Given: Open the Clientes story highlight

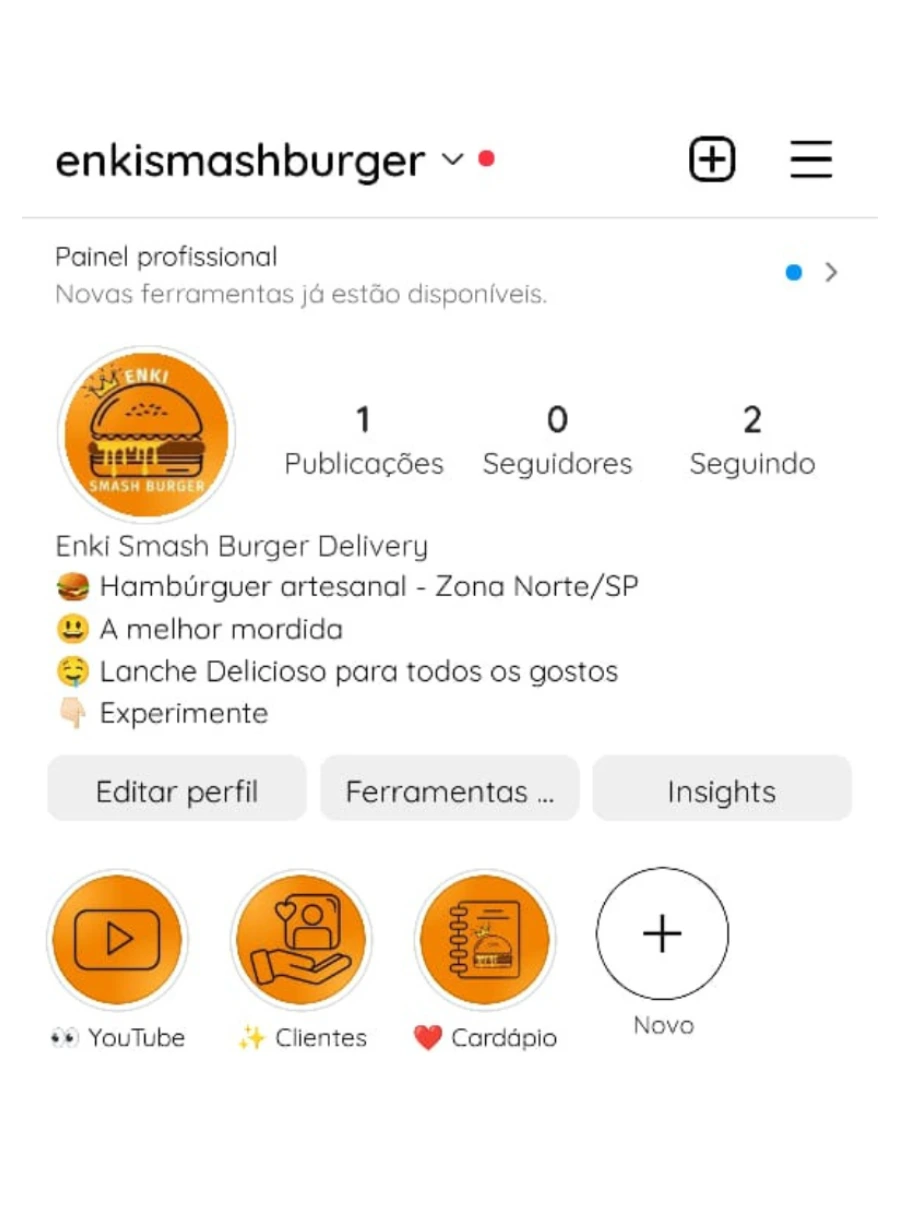Looking at the screenshot, I should click(301, 939).
